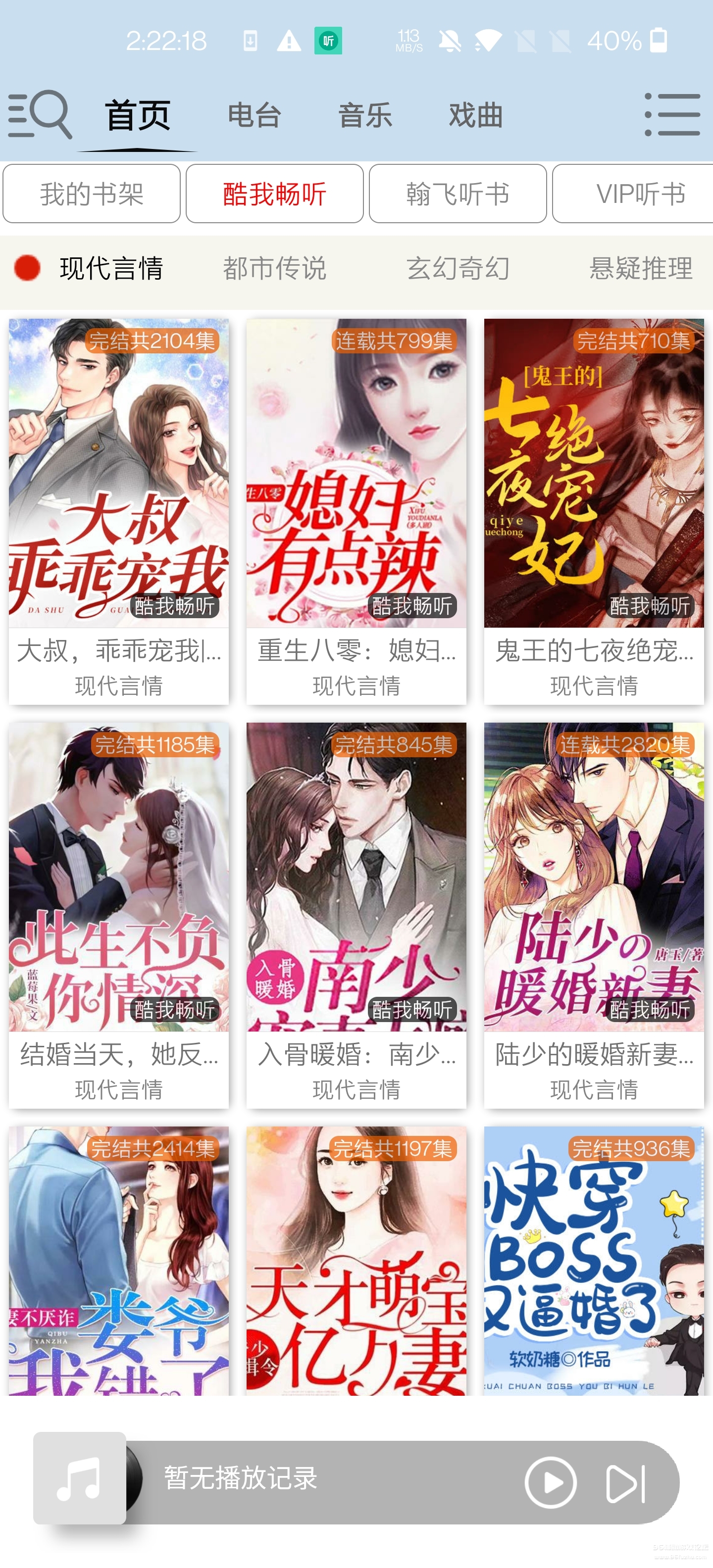This screenshot has width=713, height=1568.
Task: Open 我的书架 section
Action: [x=91, y=194]
